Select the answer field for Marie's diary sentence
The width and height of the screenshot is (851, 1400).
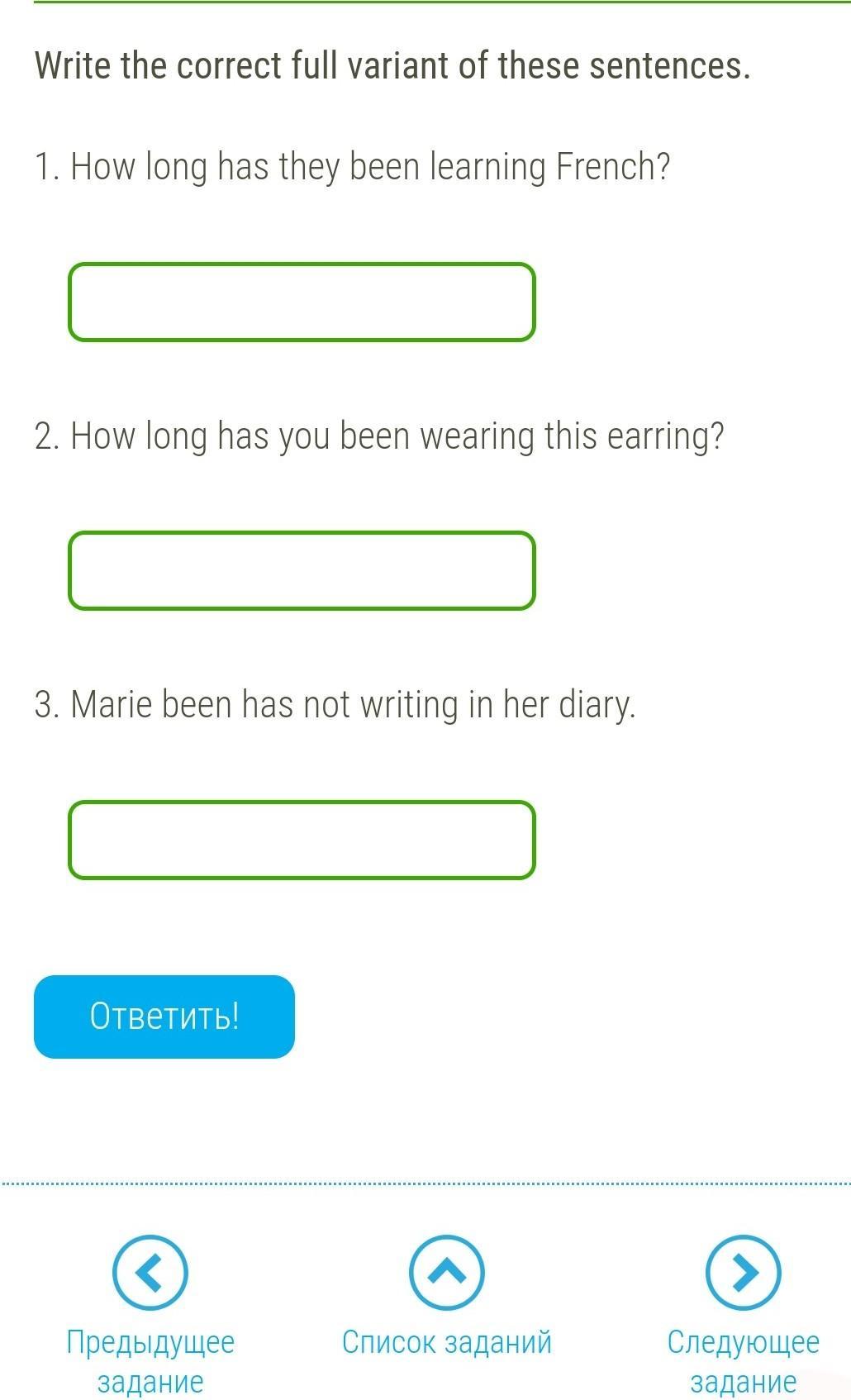point(302,840)
